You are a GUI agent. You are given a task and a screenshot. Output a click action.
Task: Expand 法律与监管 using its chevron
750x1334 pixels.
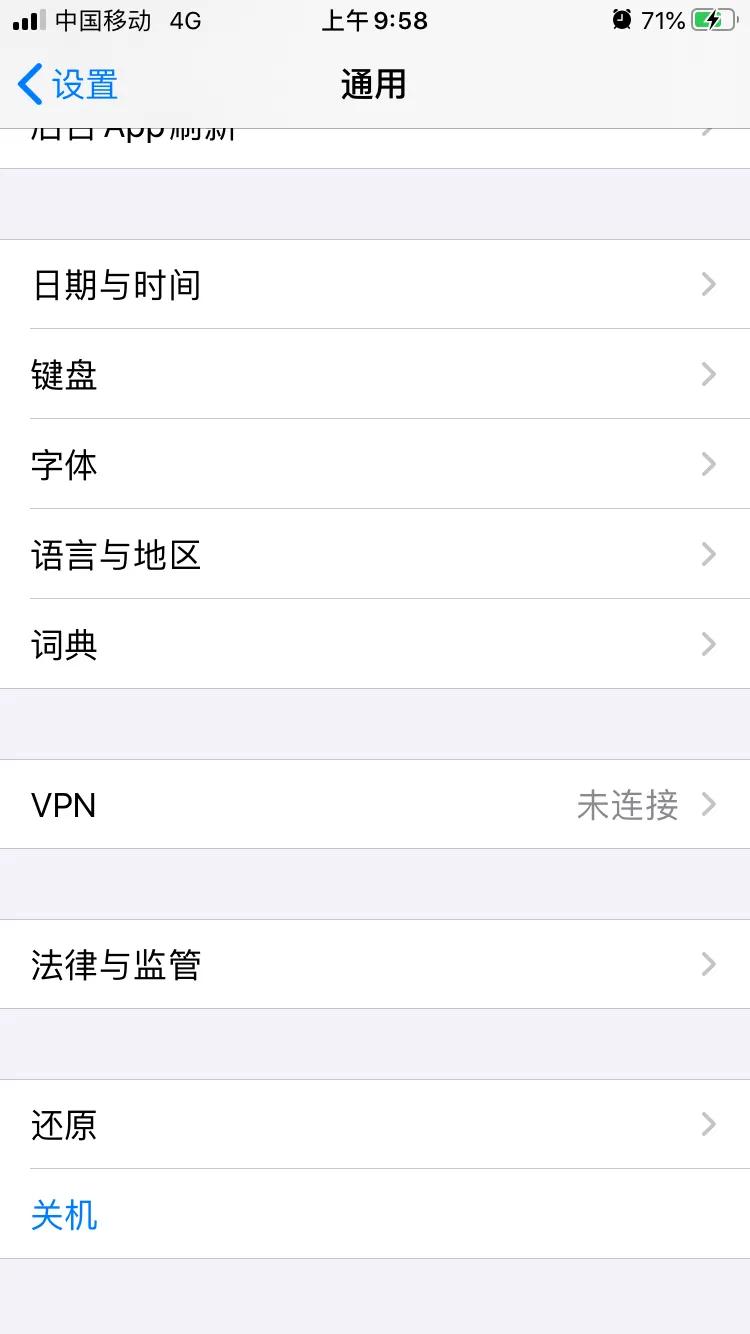coord(709,964)
